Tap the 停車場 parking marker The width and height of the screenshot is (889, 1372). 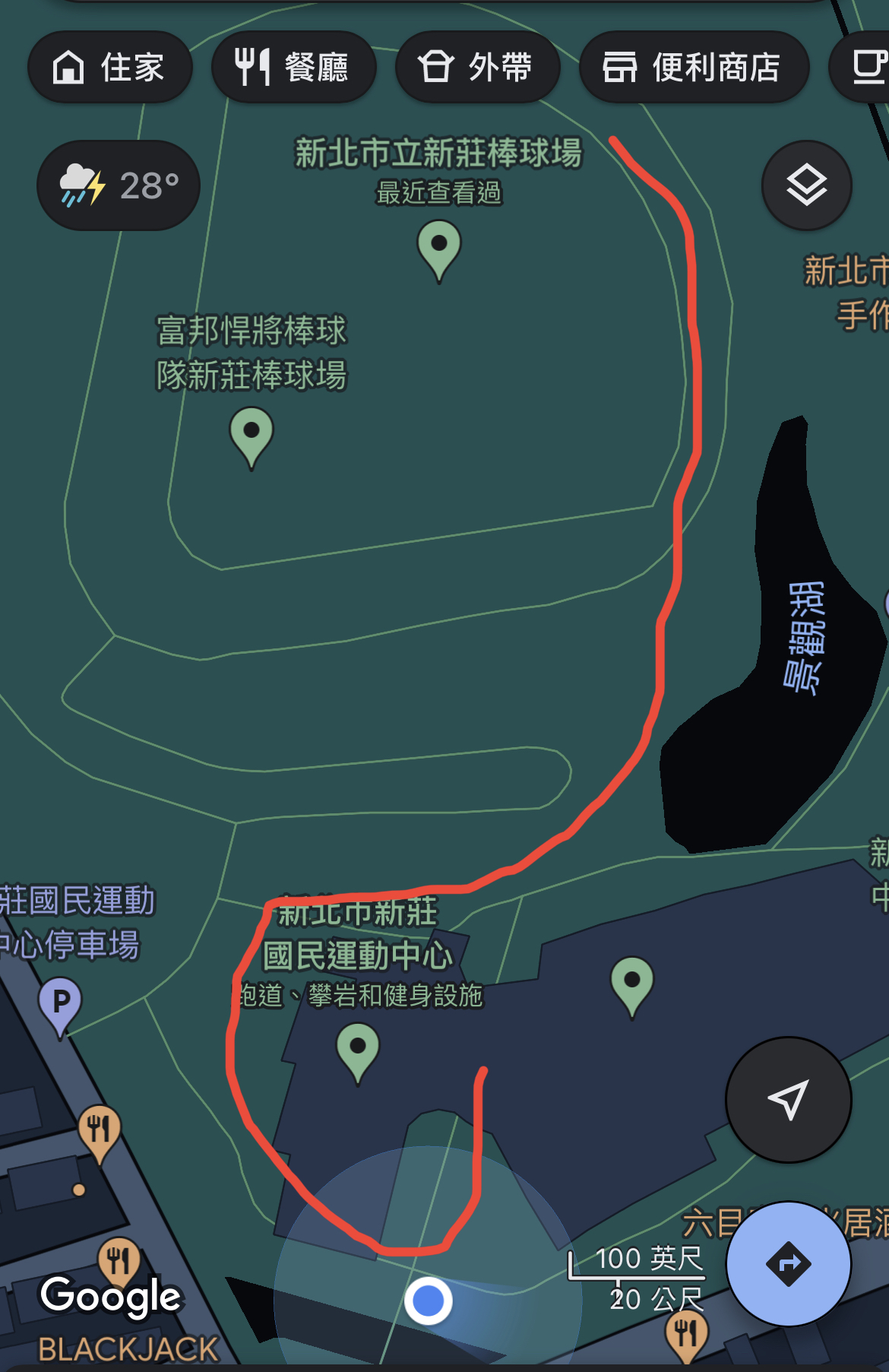(x=60, y=1004)
